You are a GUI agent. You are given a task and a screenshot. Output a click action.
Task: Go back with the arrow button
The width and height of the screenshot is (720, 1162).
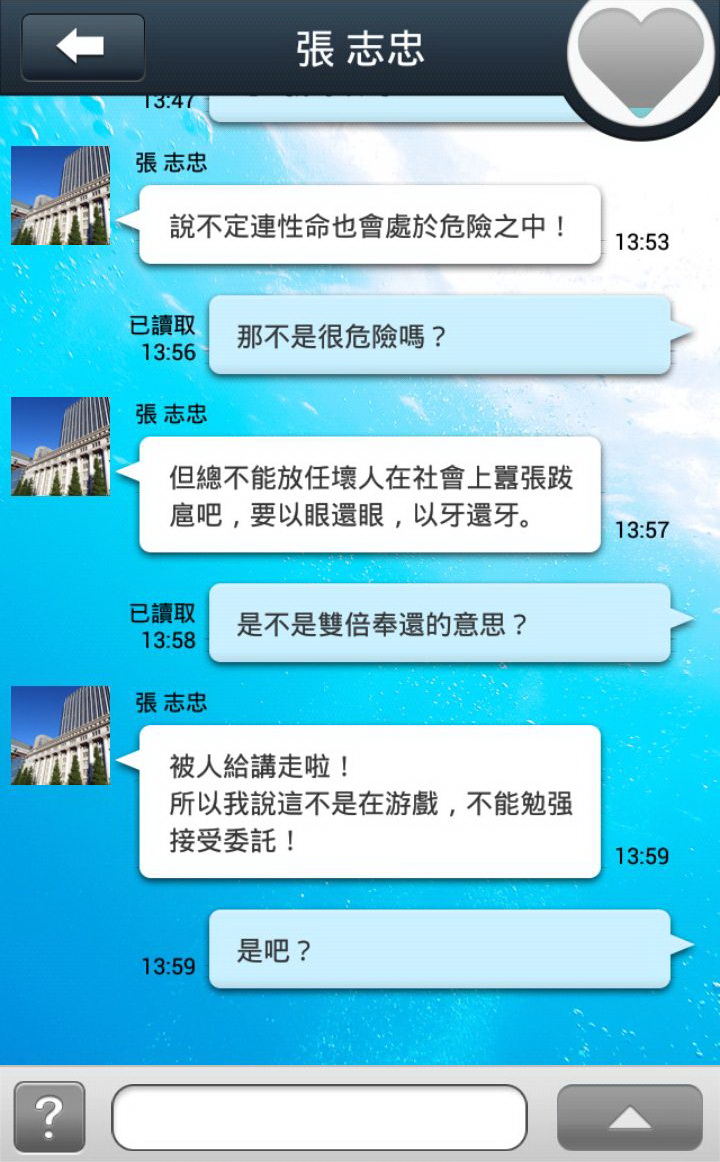(x=83, y=47)
